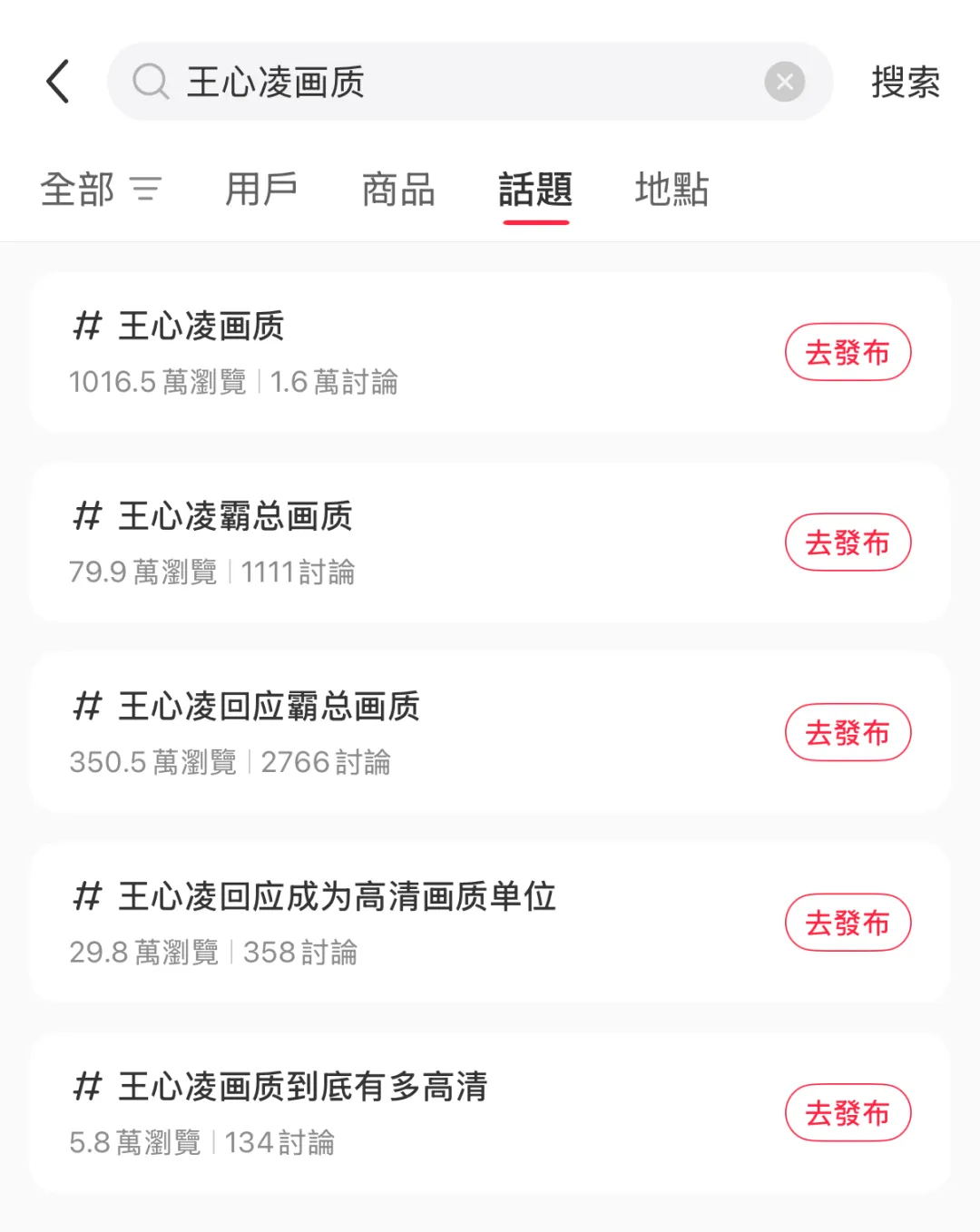980x1232 pixels.
Task: Open the topic #王心凌画质到底有多高清
Action: pyautogui.click(x=363, y=1112)
